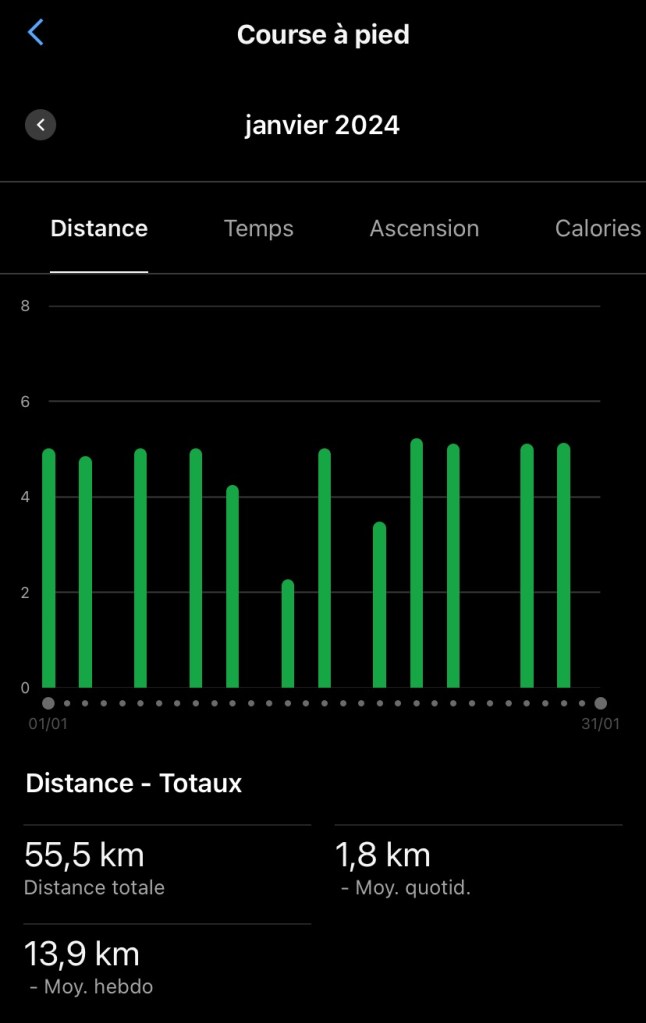The height and width of the screenshot is (1023, 646).
Task: Tap the shortest bar near 2 km
Action: point(288,635)
